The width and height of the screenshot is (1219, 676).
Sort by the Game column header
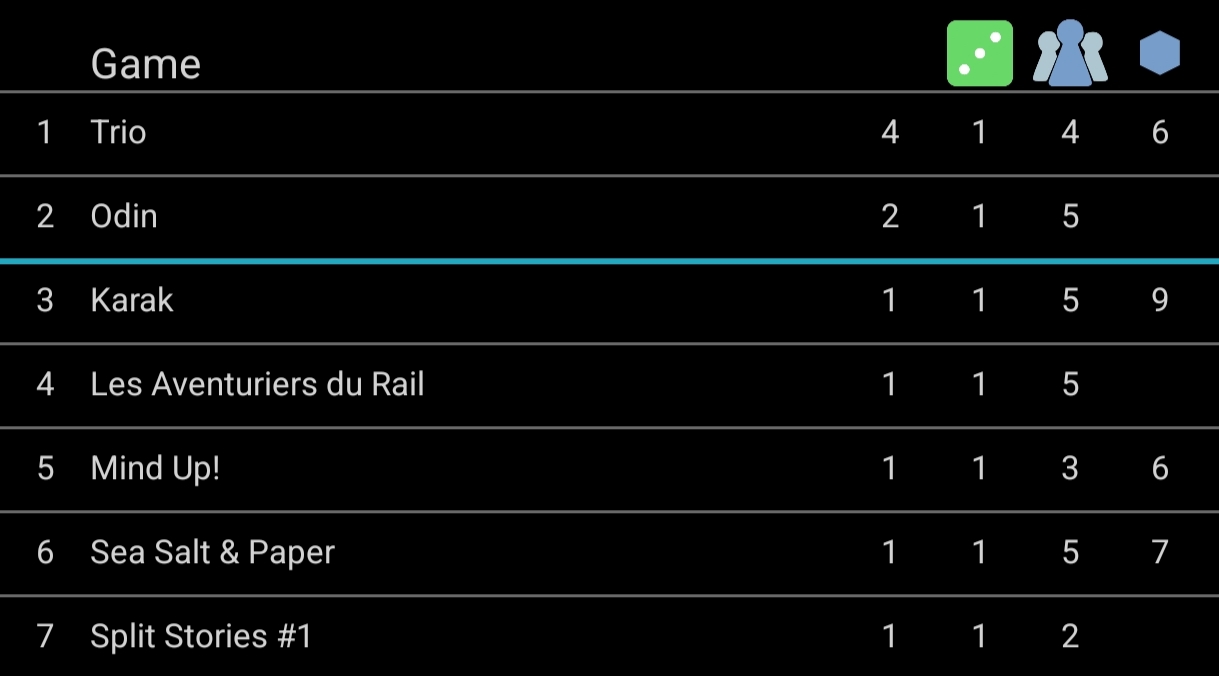[146, 64]
